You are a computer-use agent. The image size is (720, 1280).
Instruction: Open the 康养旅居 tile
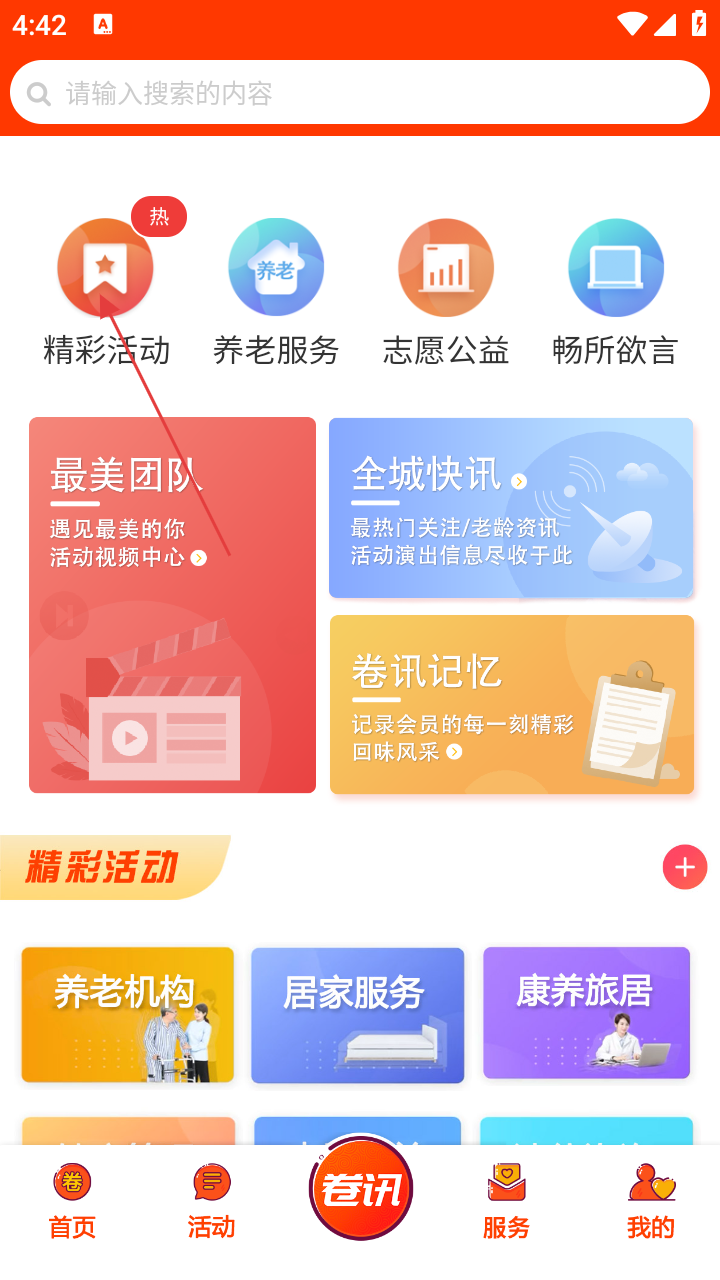coord(587,1013)
